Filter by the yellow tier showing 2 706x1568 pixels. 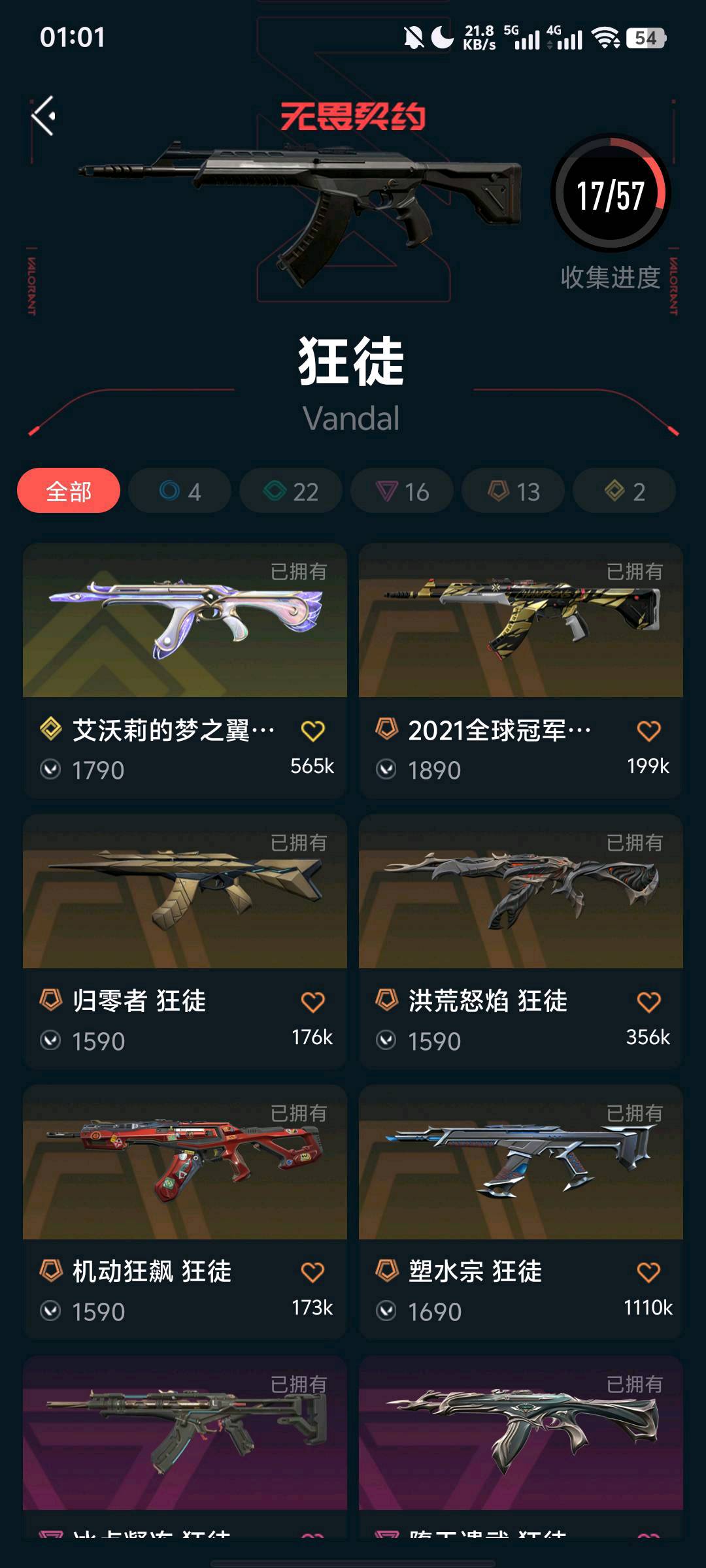point(624,491)
